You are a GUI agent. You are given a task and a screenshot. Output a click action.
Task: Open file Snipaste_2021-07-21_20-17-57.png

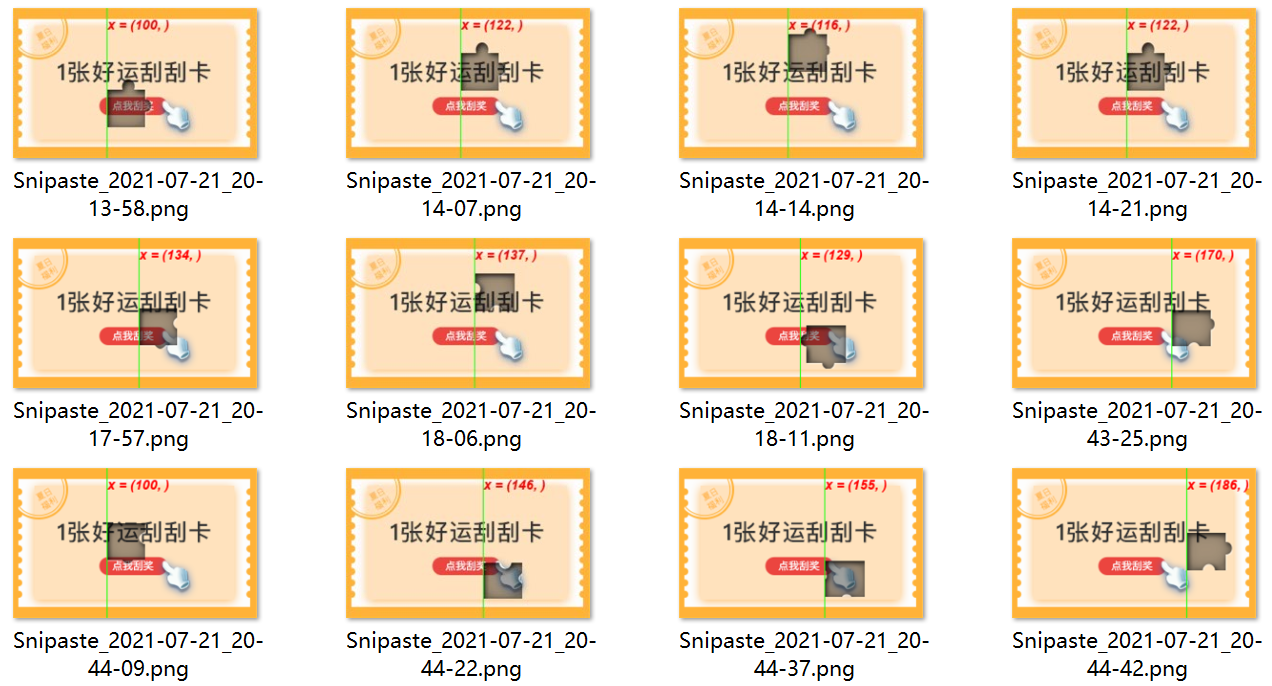pos(135,313)
